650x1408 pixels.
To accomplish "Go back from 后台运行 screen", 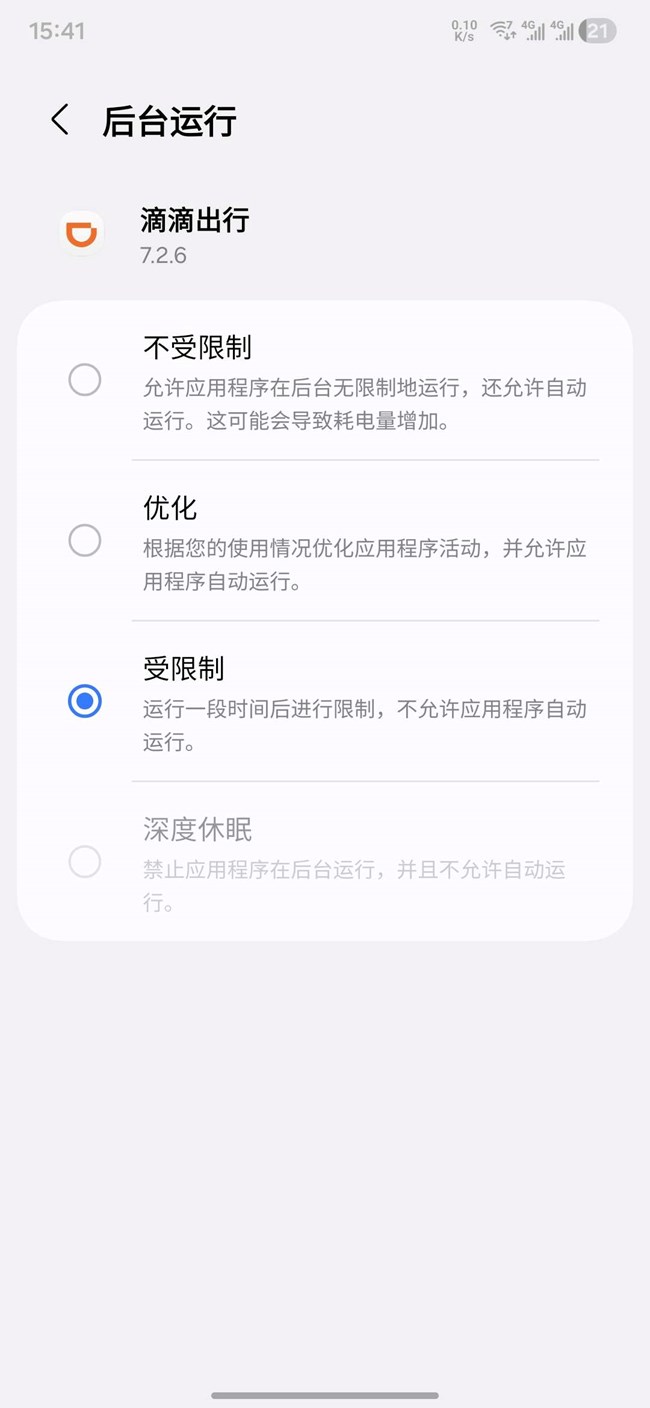I will 60,120.
